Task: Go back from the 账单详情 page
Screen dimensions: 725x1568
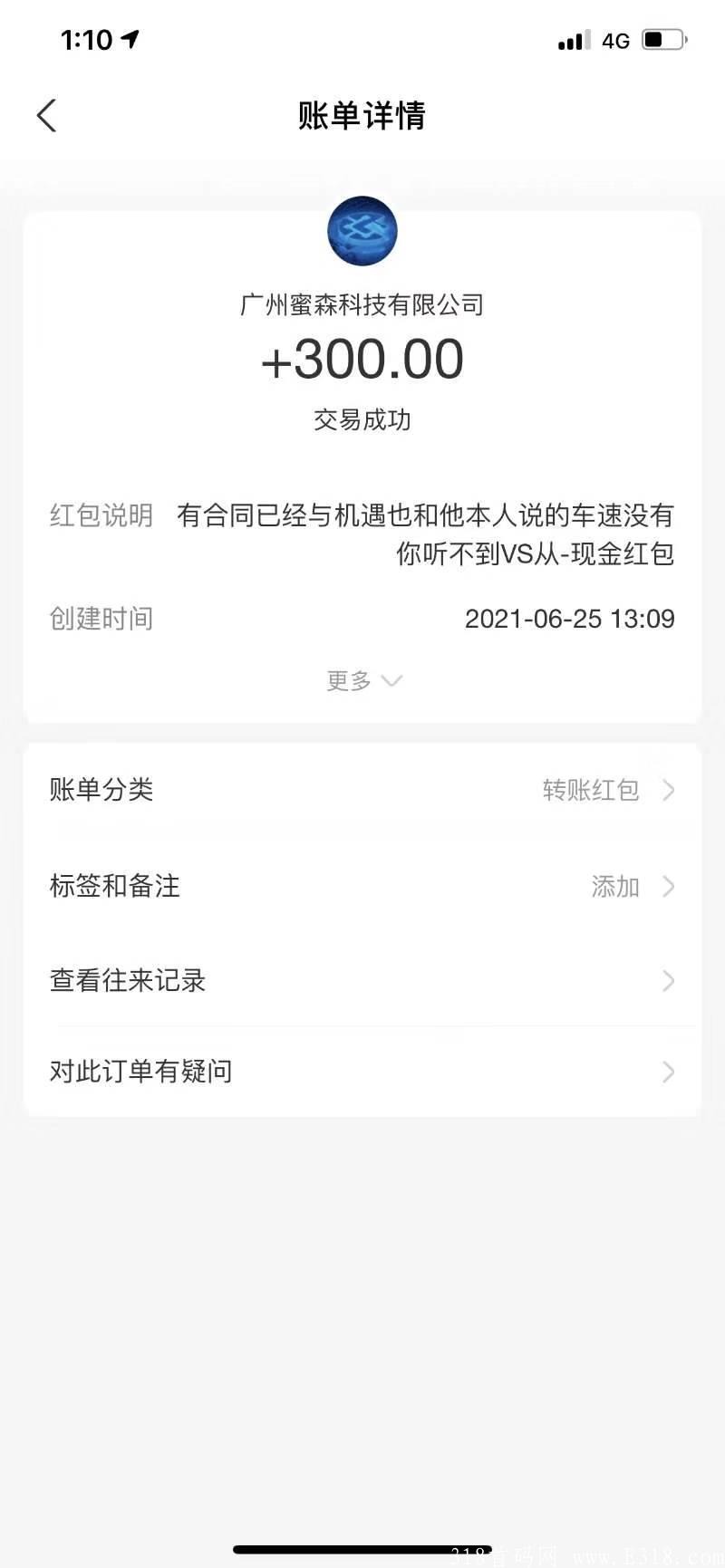Action: [47, 116]
